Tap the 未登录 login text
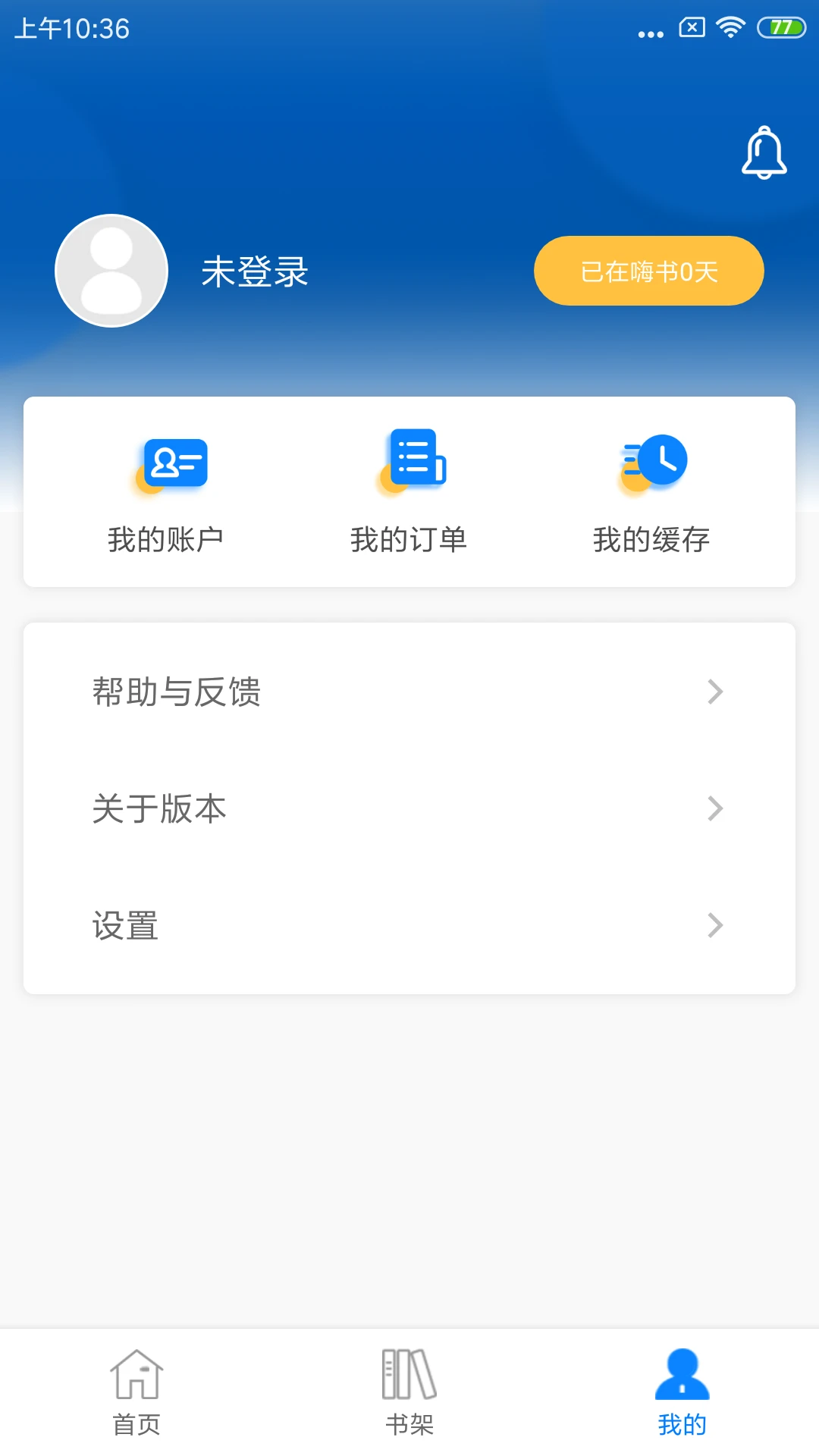Image resolution: width=819 pixels, height=1456 pixels. tap(255, 272)
